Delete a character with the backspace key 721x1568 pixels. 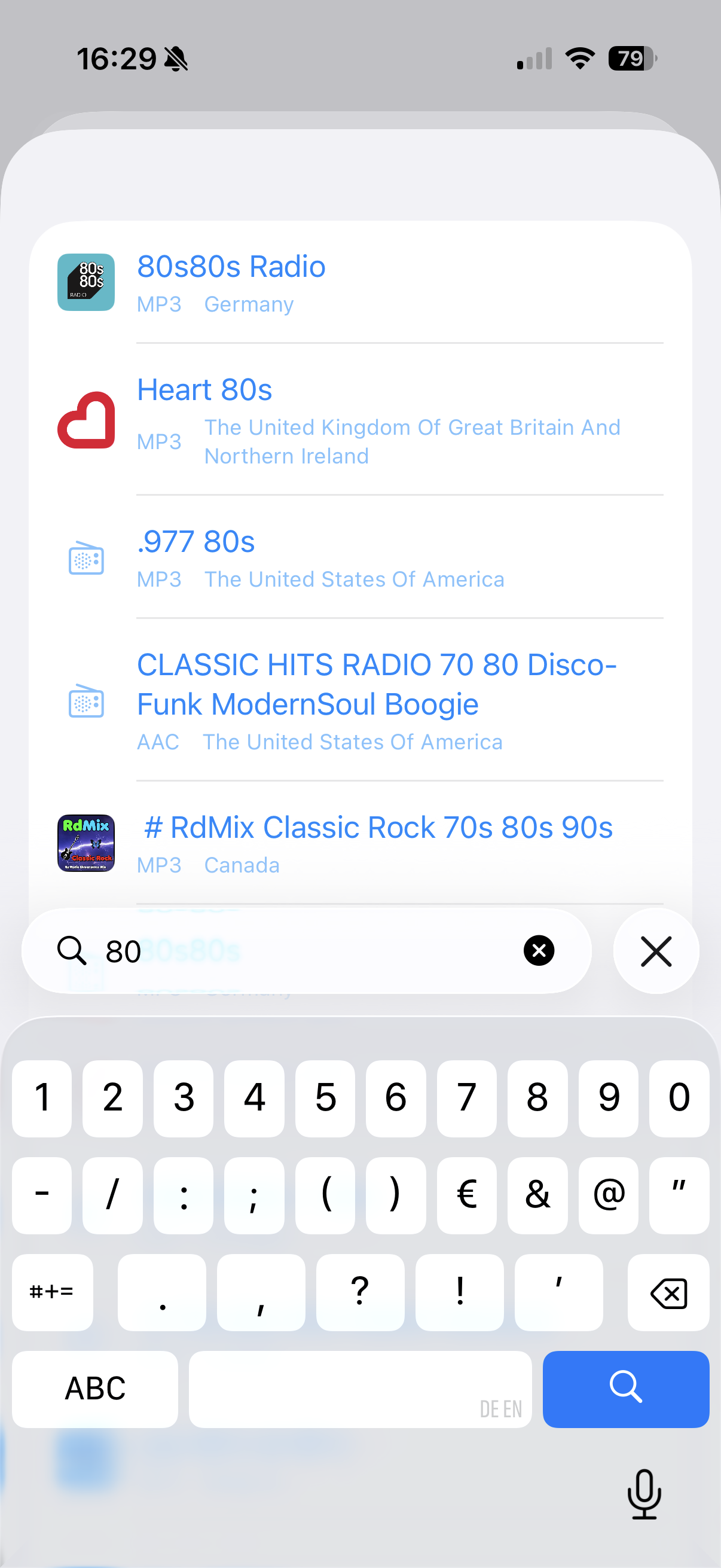click(x=668, y=1292)
